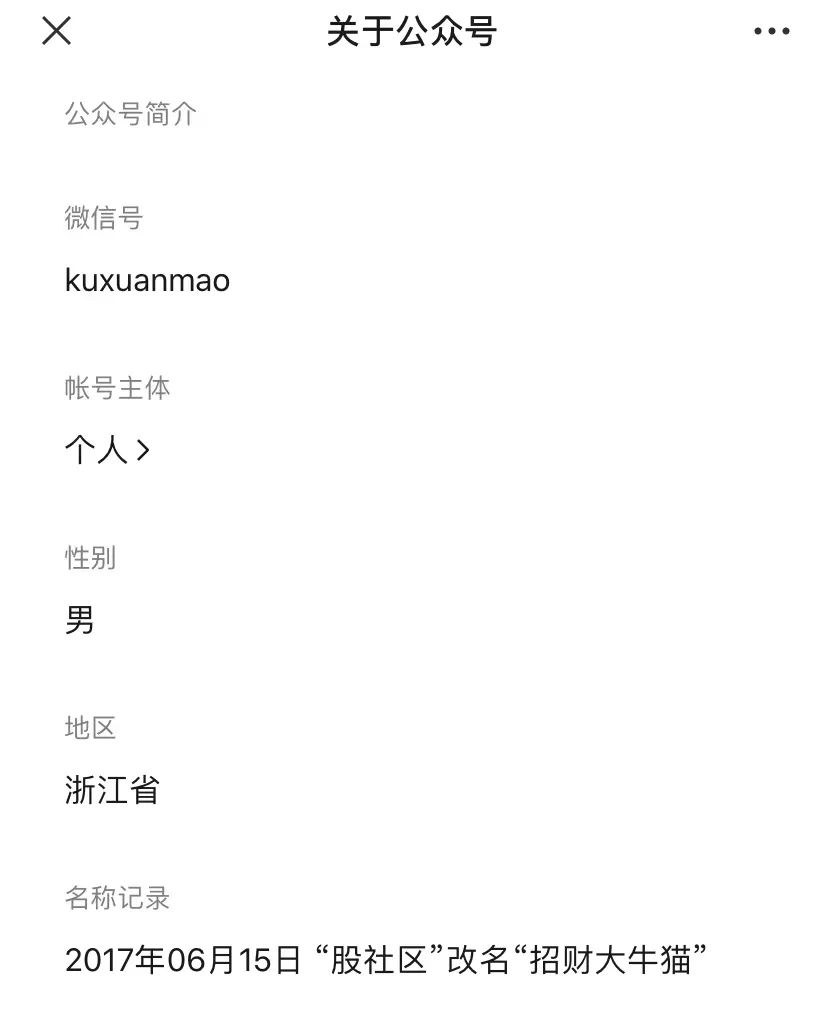This screenshot has width=828, height=1023.
Task: Tap the 公众号简介 section header
Action: (131, 116)
